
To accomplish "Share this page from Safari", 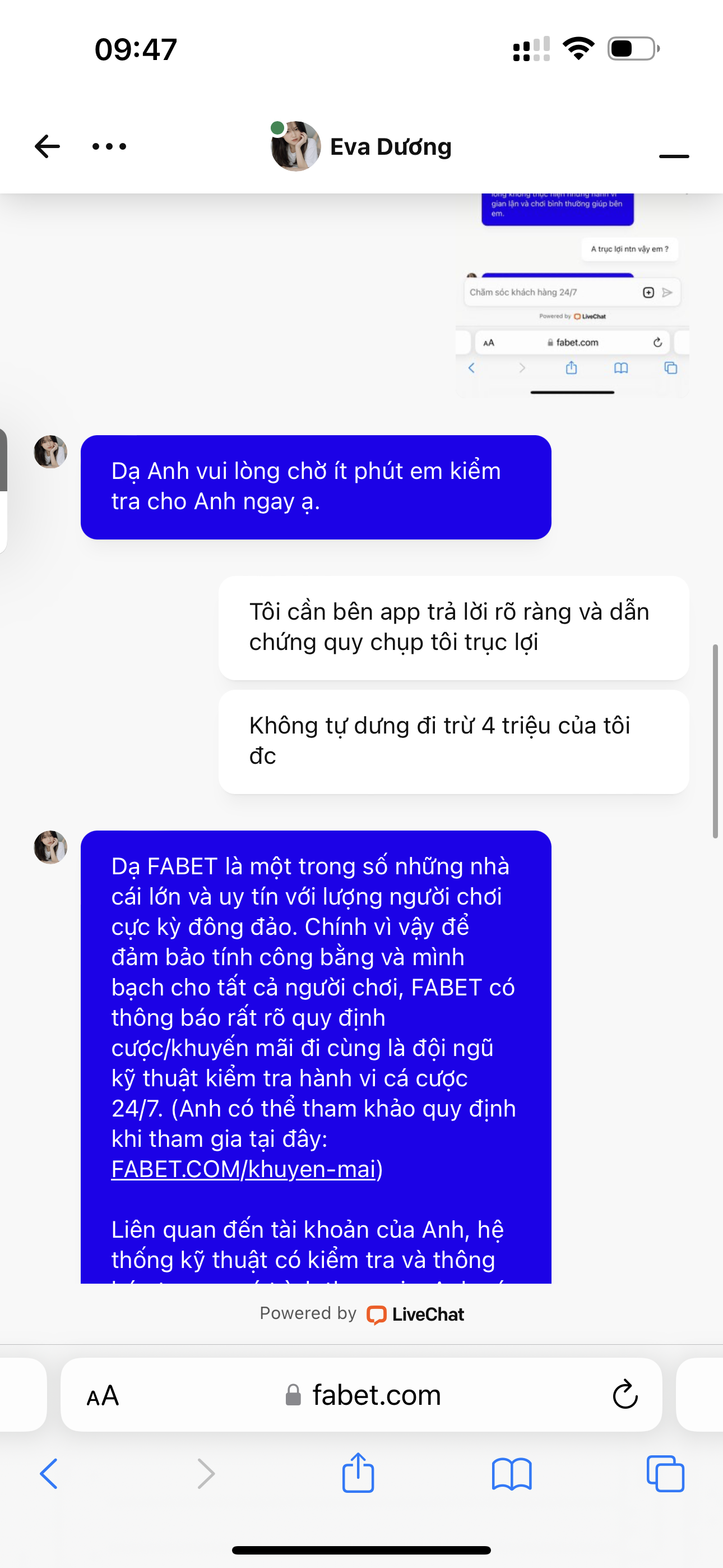I will pyautogui.click(x=358, y=1473).
